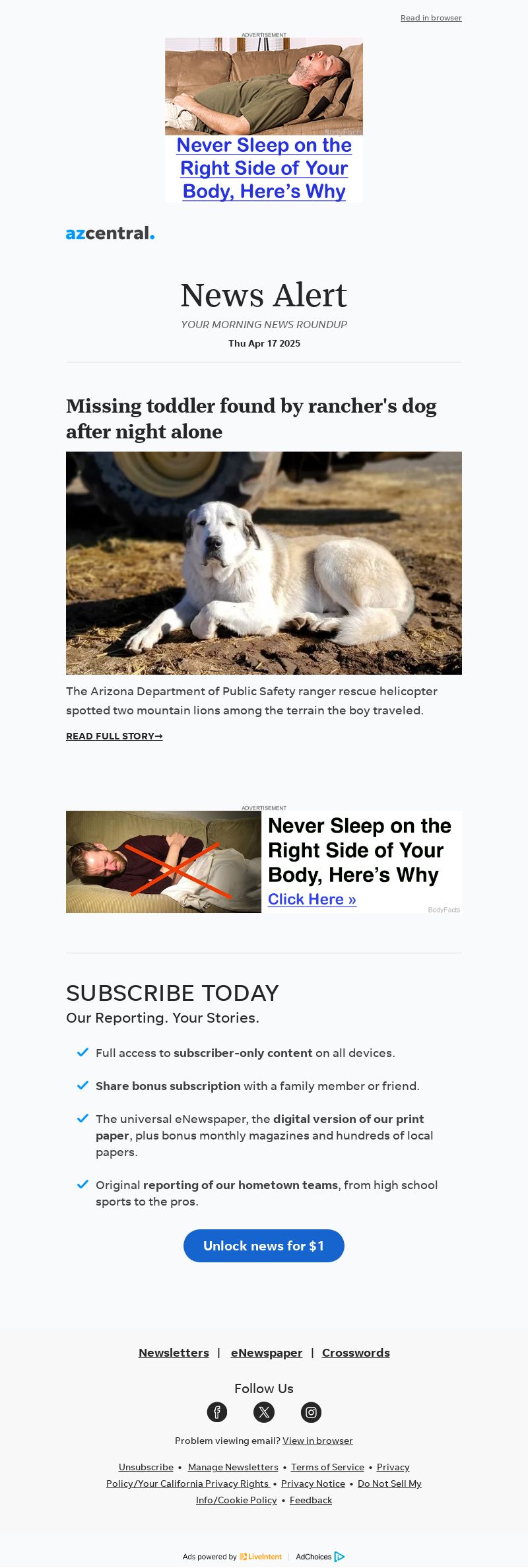
Task: Open the AdChoices link
Action: [x=319, y=1556]
